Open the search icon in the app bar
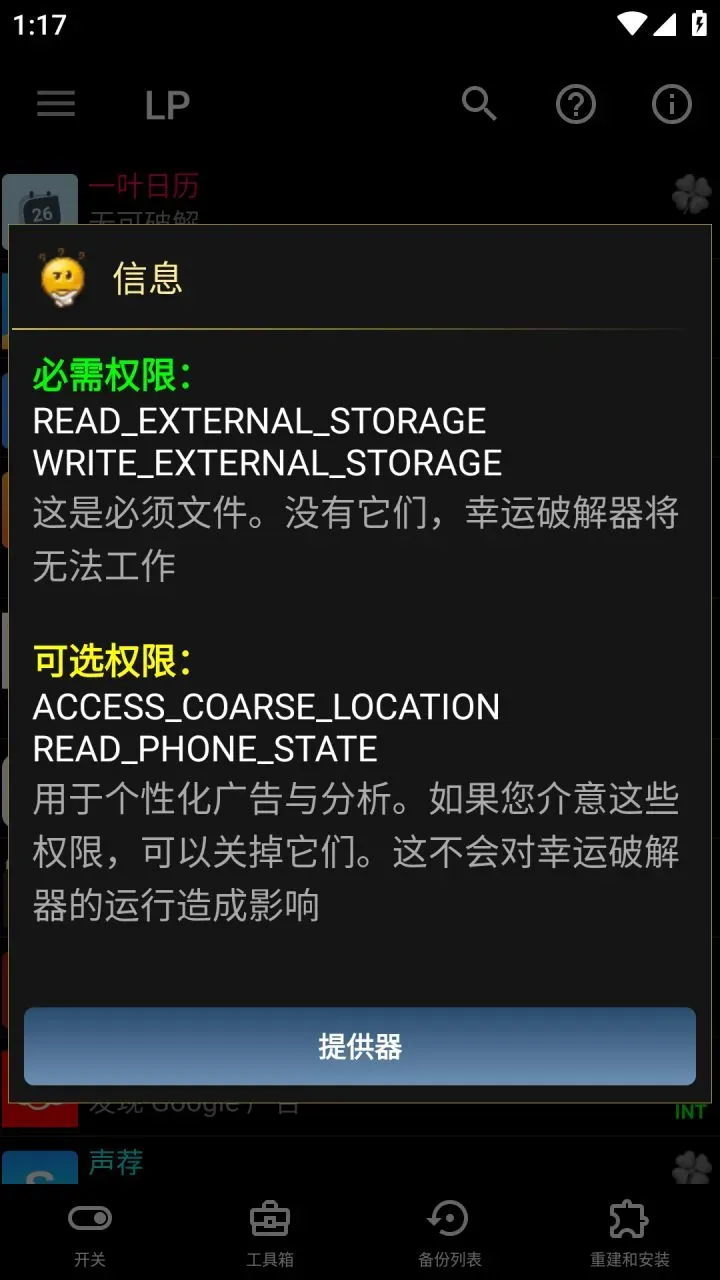 click(479, 104)
